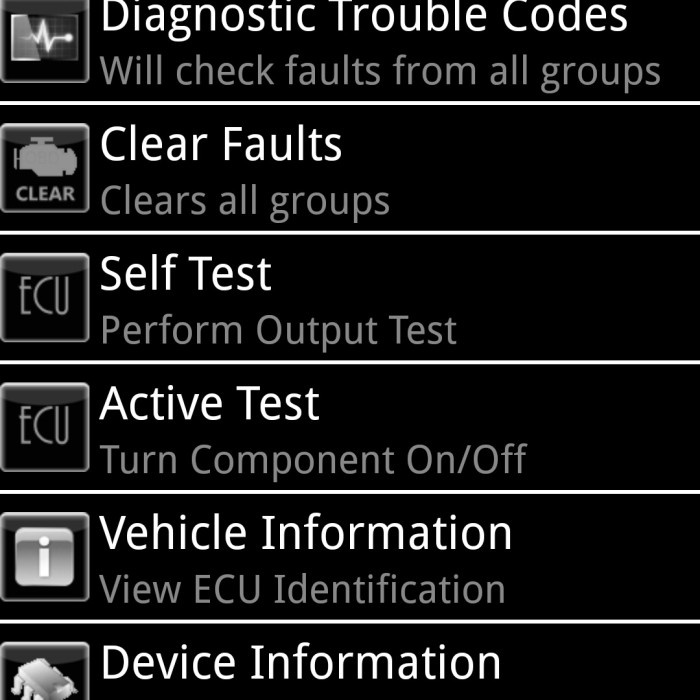This screenshot has width=700, height=700.
Task: Open Active Test component control
Action: click(350, 430)
